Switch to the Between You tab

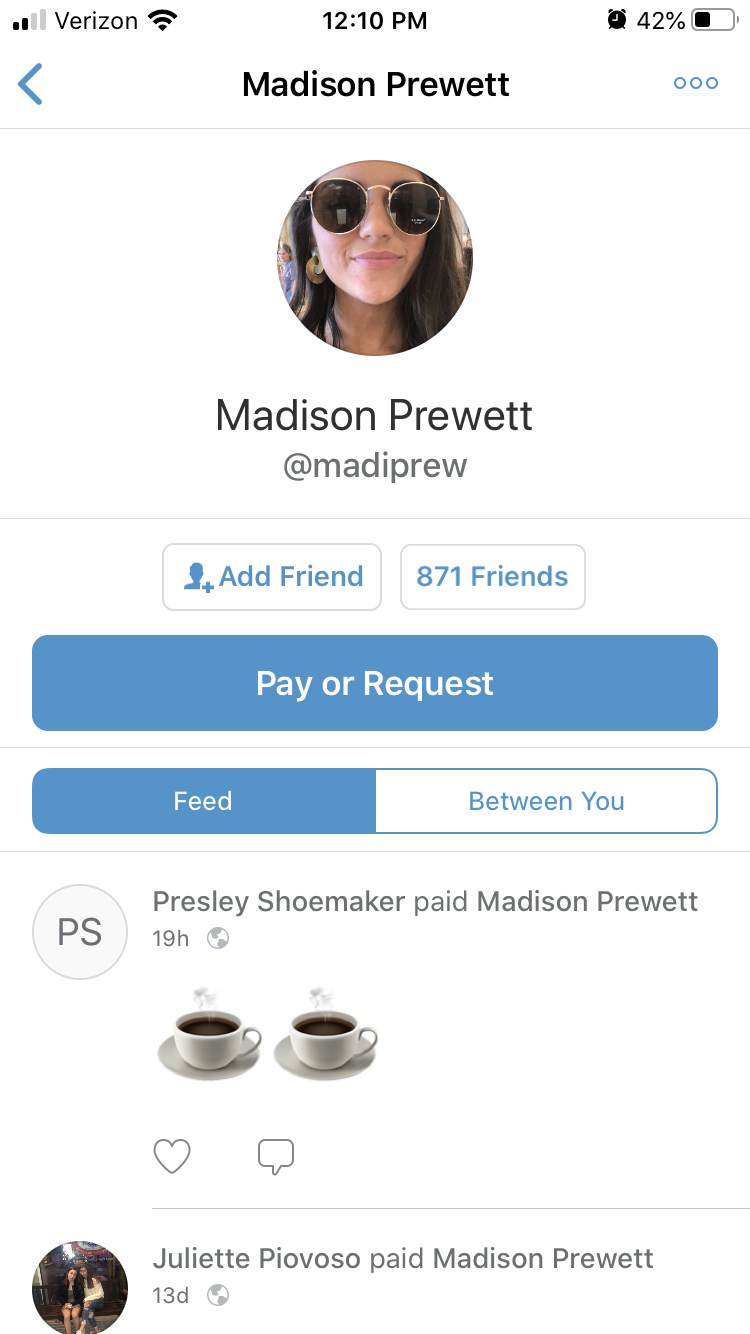click(546, 800)
